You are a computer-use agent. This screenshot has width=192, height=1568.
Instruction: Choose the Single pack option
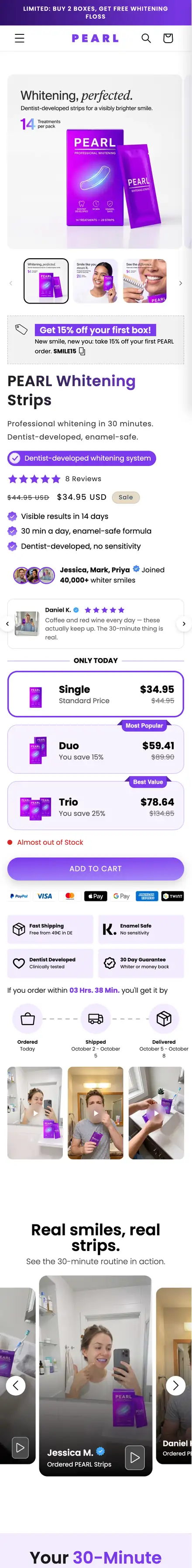tap(96, 694)
